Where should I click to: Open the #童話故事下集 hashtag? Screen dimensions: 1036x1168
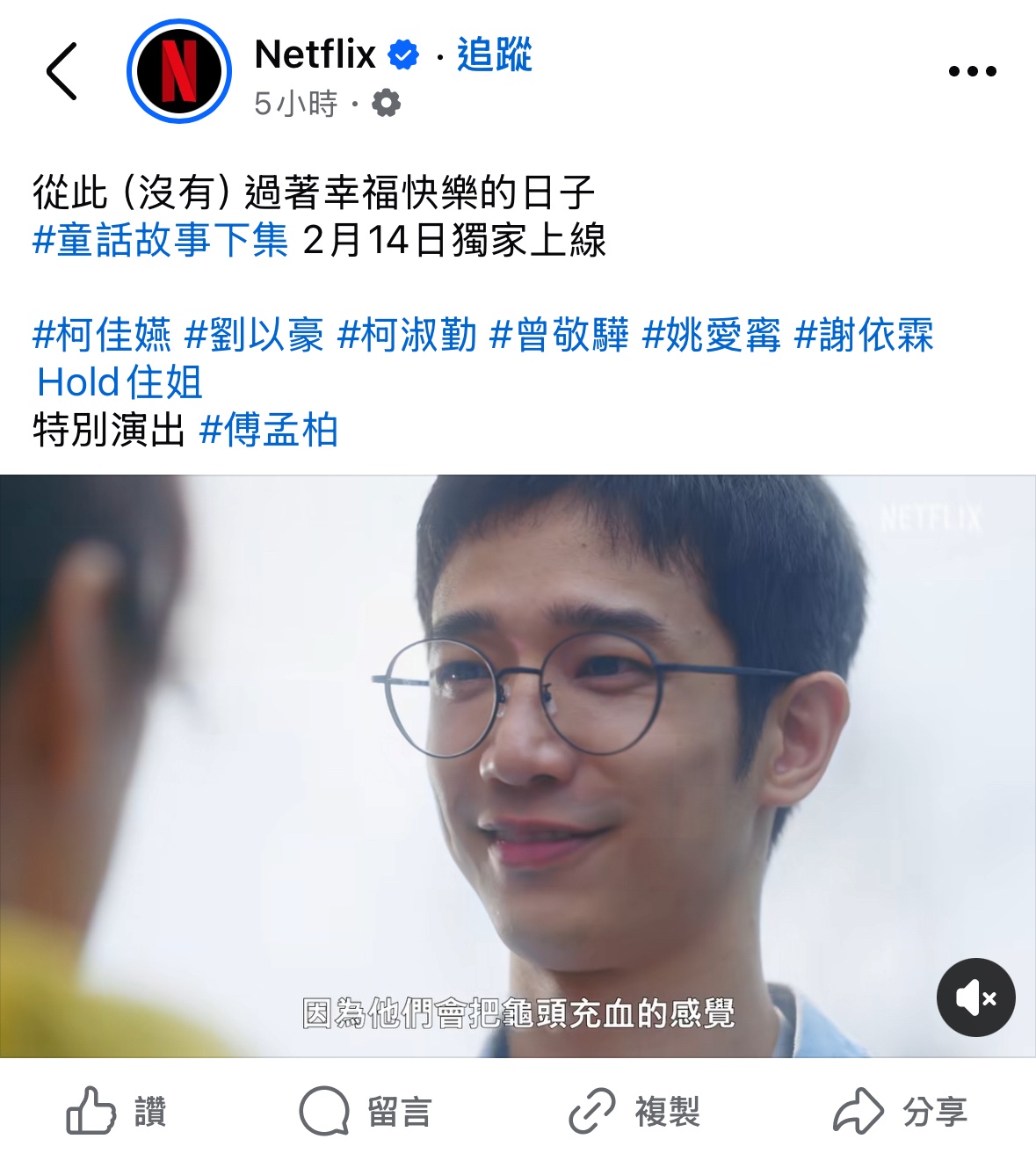[x=161, y=240]
